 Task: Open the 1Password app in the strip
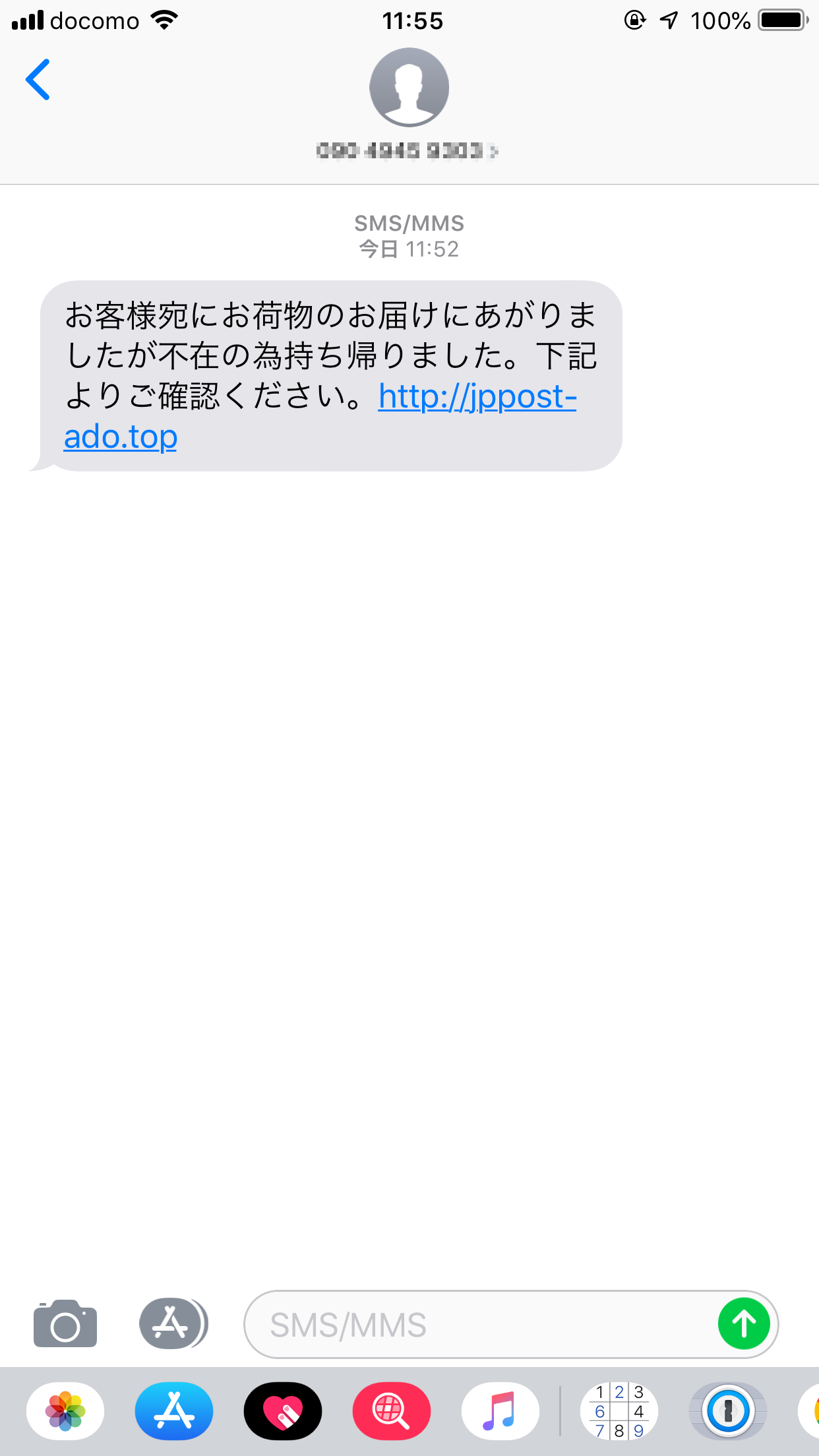(x=728, y=1411)
